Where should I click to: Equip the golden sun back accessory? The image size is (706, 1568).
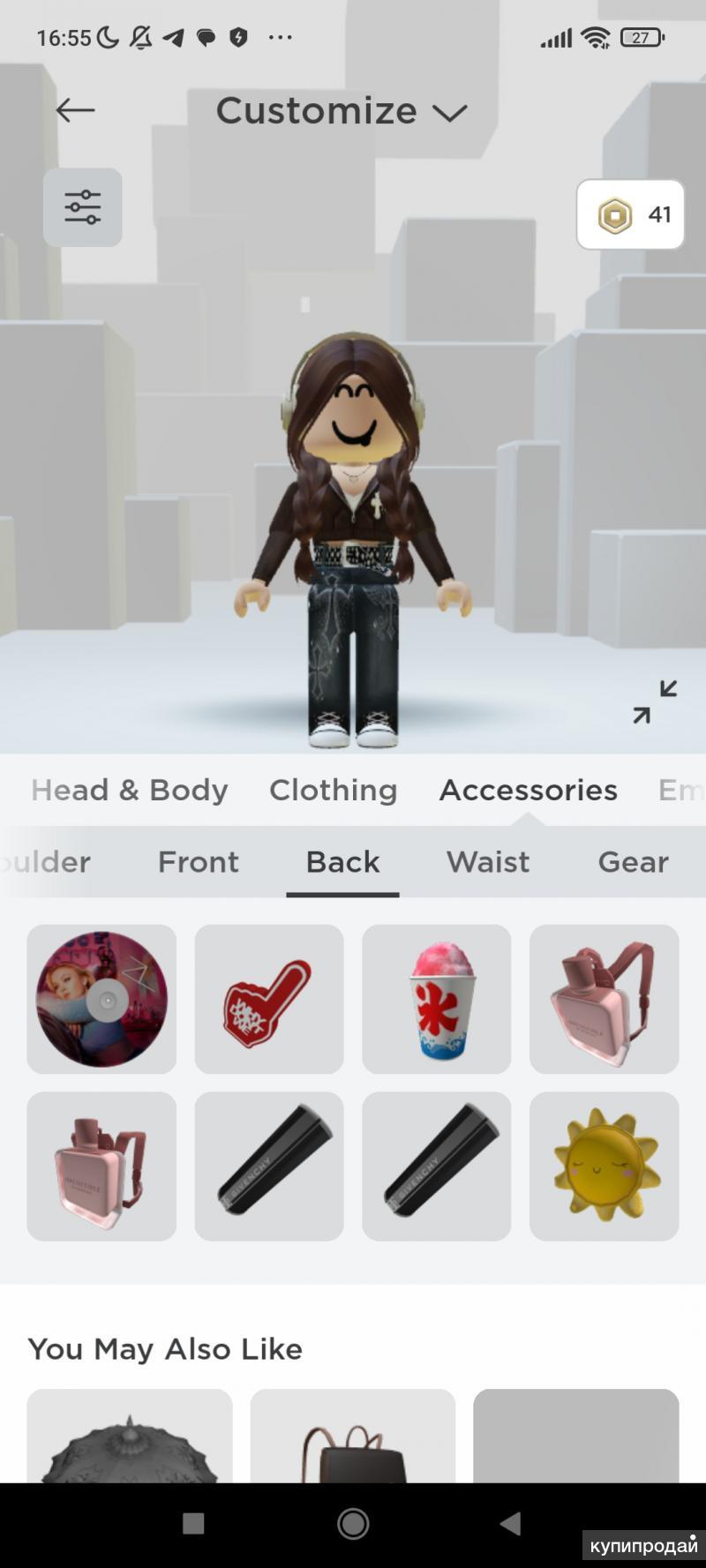(x=605, y=1167)
